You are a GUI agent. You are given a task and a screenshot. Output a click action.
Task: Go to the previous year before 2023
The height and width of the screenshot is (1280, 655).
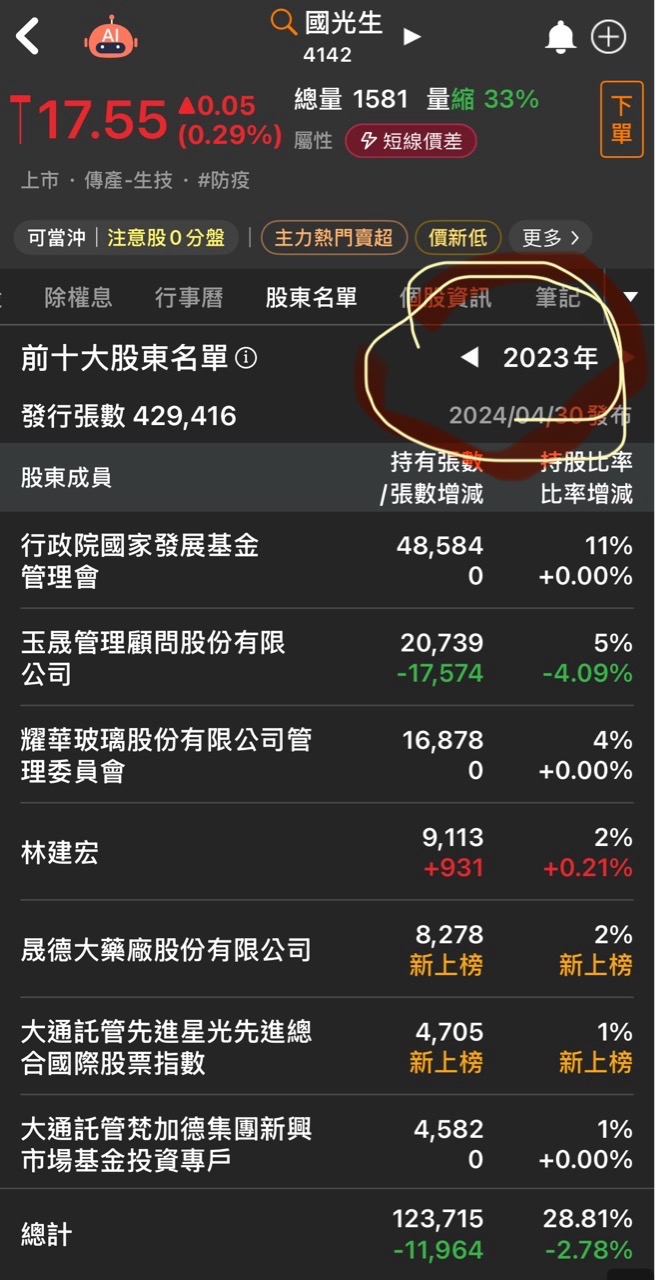[x=469, y=357]
